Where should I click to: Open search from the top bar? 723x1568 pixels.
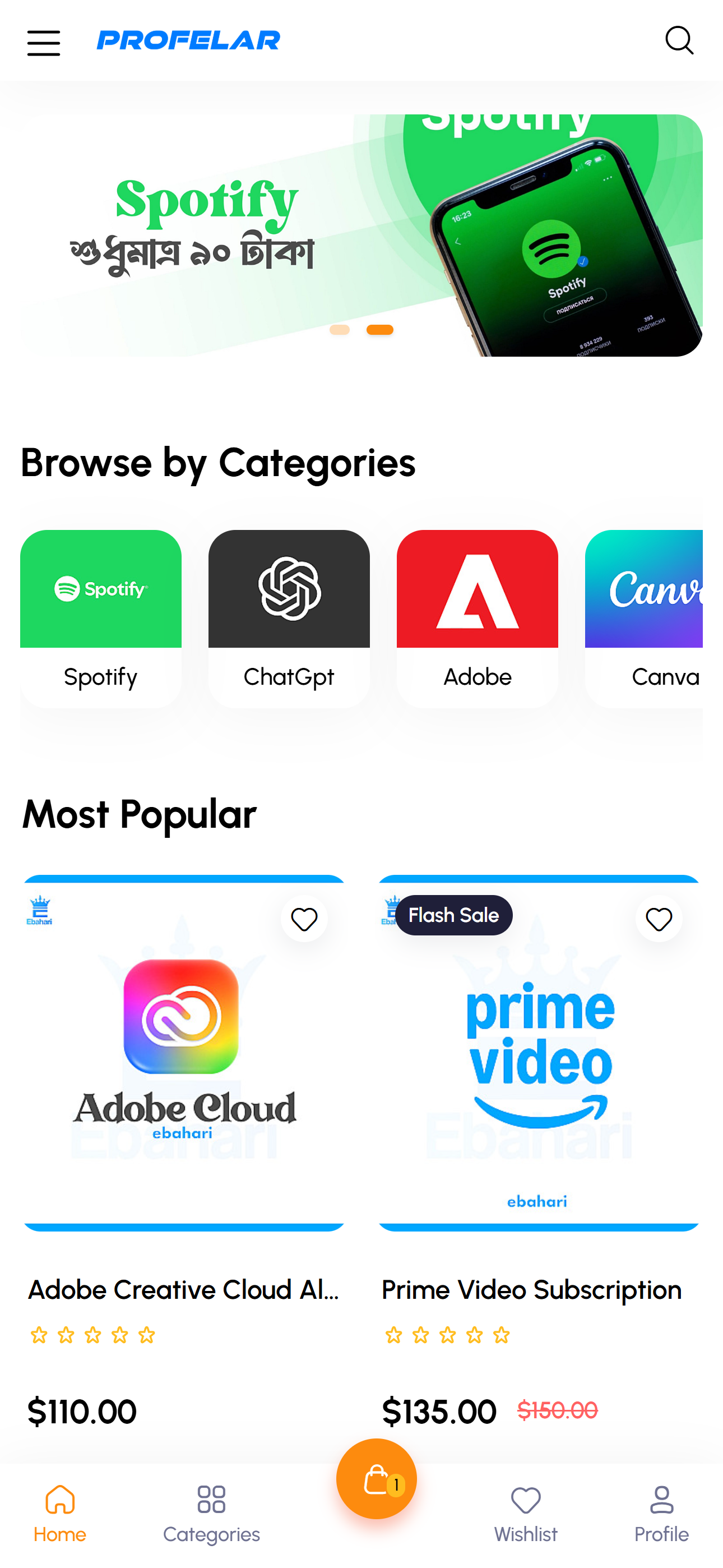pyautogui.click(x=679, y=41)
